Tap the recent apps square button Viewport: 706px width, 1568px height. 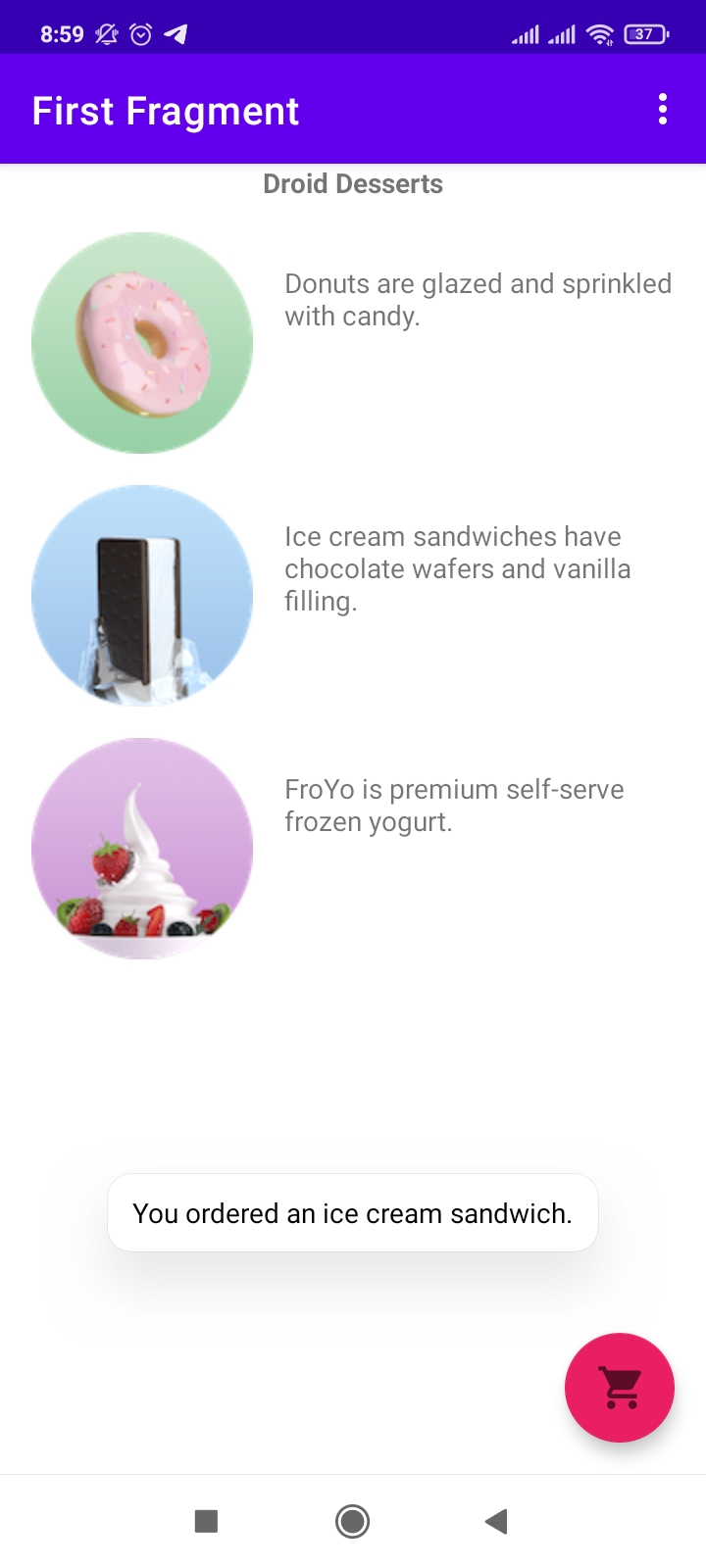tap(205, 1521)
